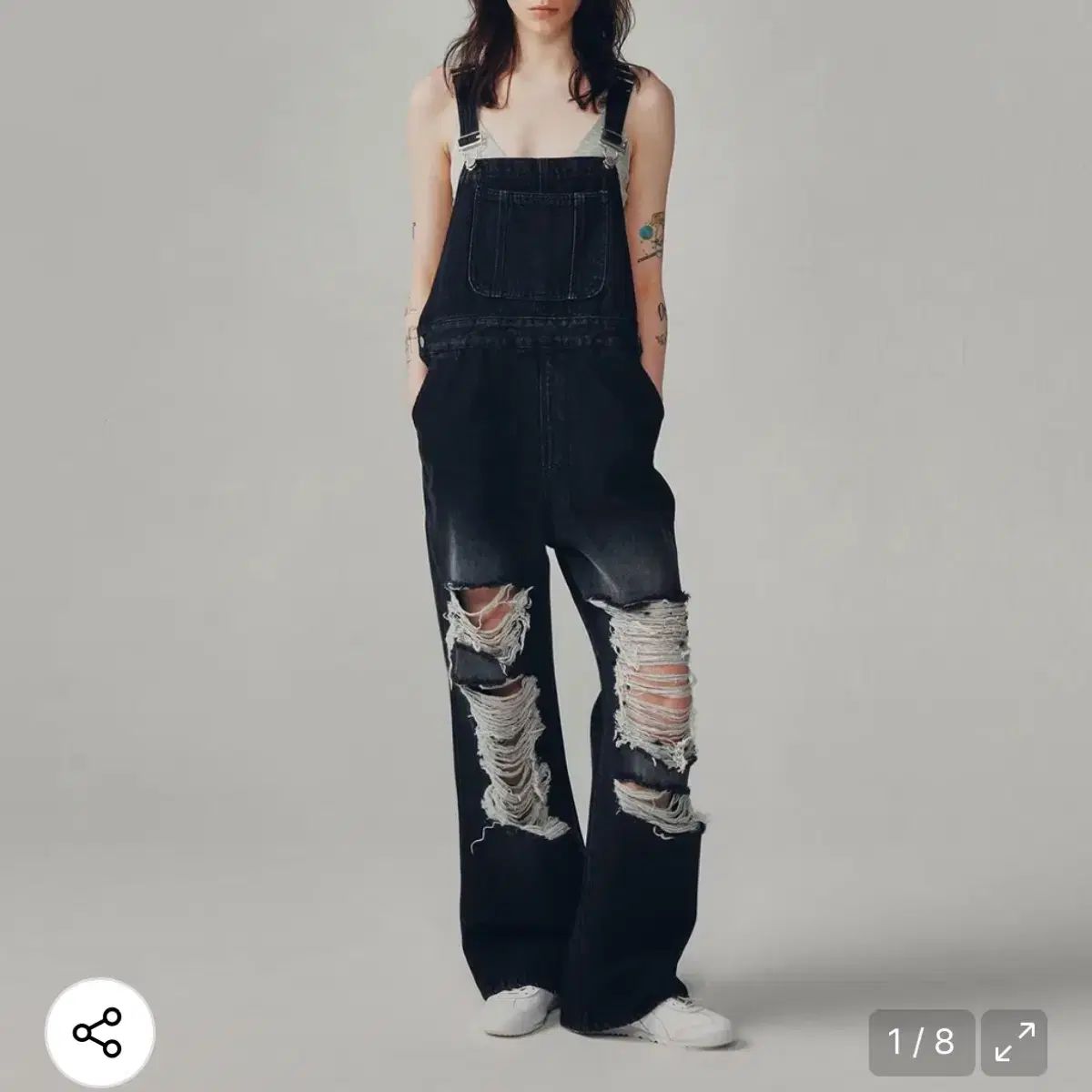Share this overalls product listing
Screen dimensions: 1092x1092
(x=97, y=1032)
